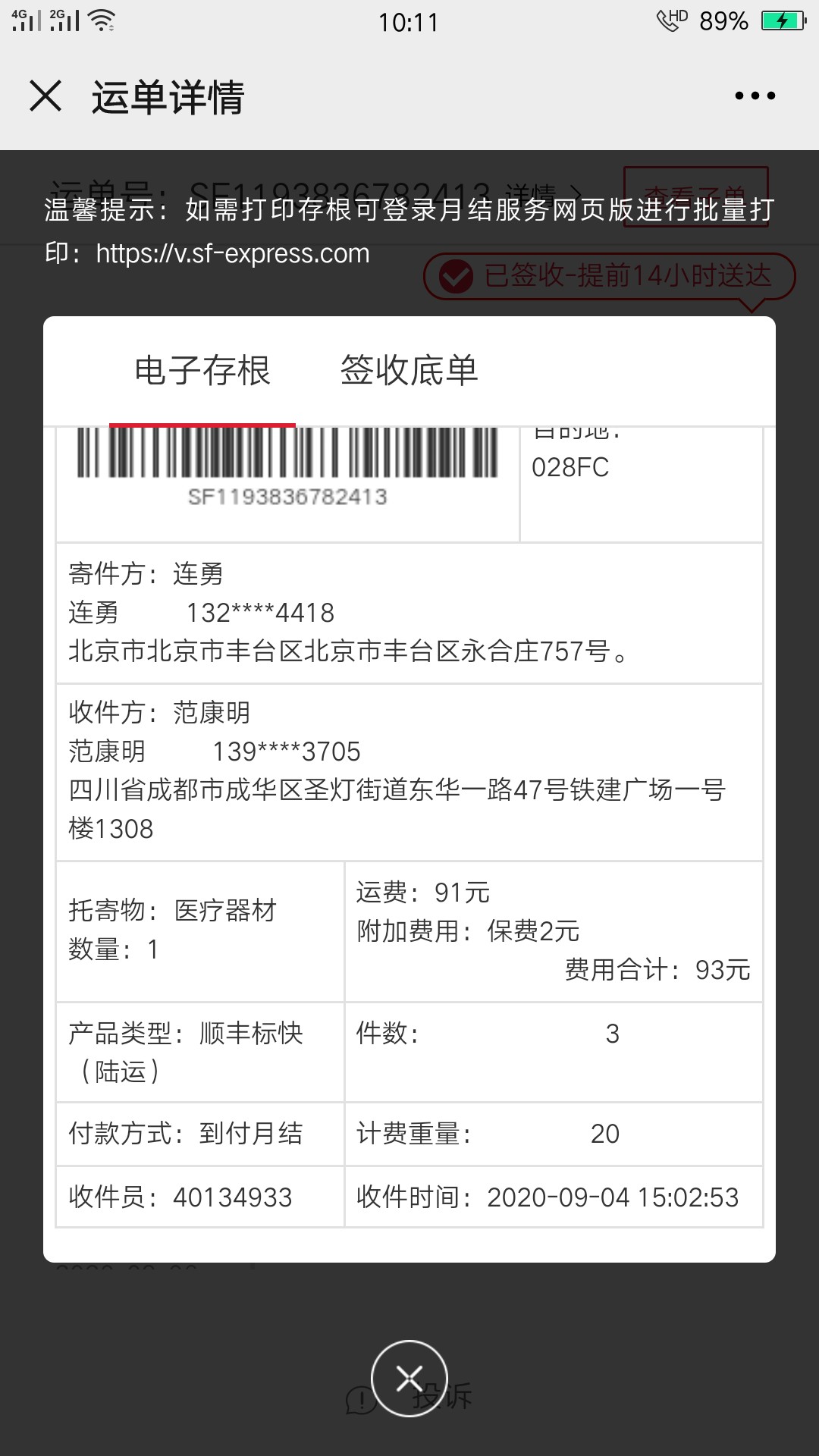Viewport: 819px width, 1456px height.
Task: Open the three-dot overflow menu
Action: click(x=755, y=96)
